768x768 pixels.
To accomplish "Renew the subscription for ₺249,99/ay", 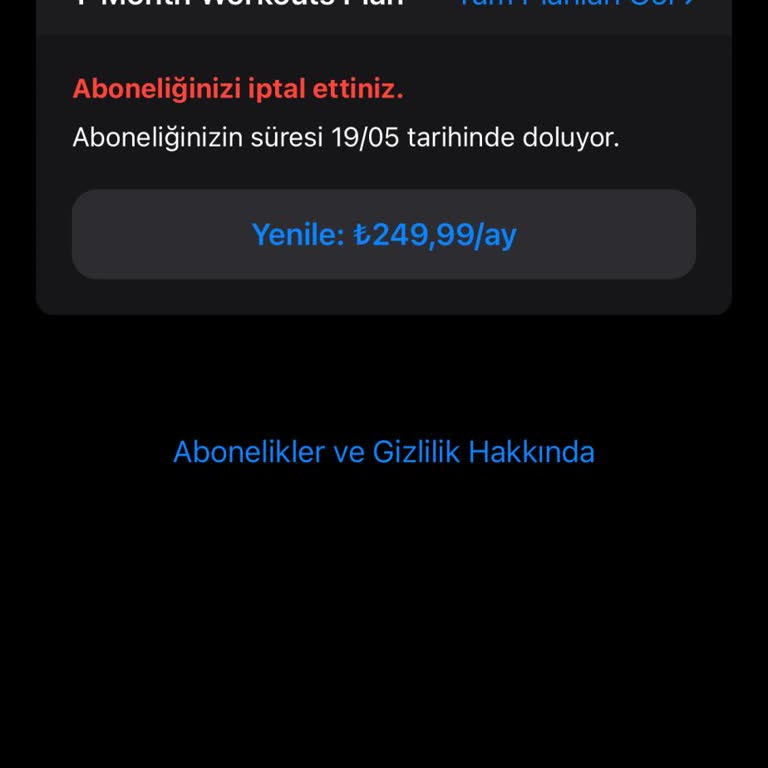I will point(384,234).
